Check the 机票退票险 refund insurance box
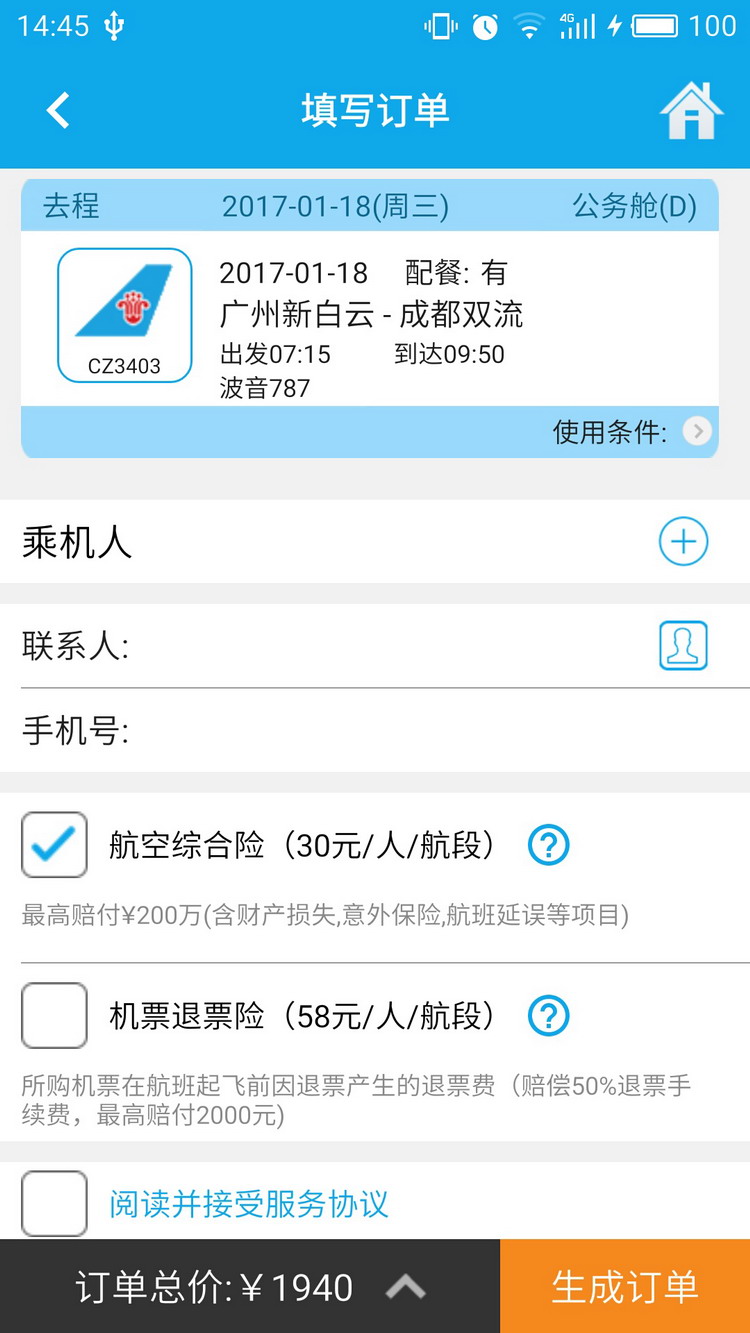The height and width of the screenshot is (1333, 750). tap(55, 1015)
